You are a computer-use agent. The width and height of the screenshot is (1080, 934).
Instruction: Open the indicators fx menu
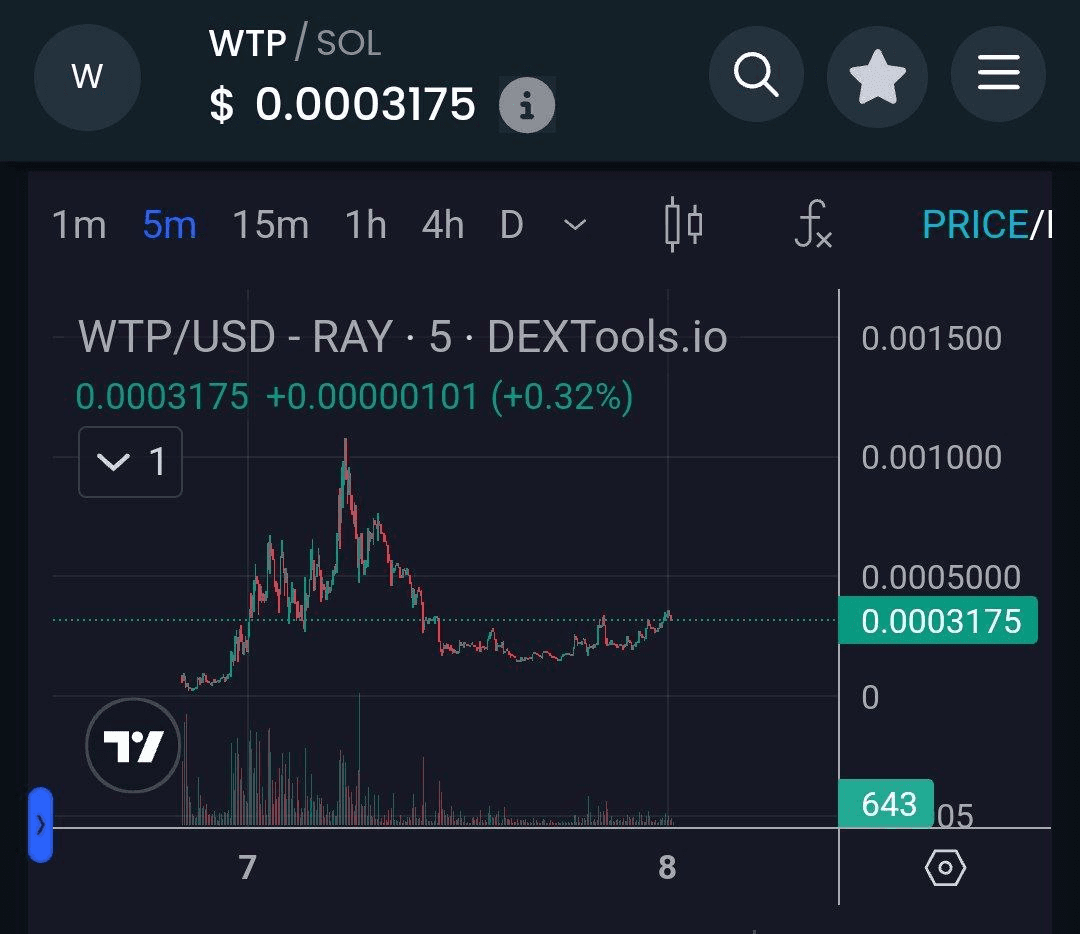(x=812, y=225)
